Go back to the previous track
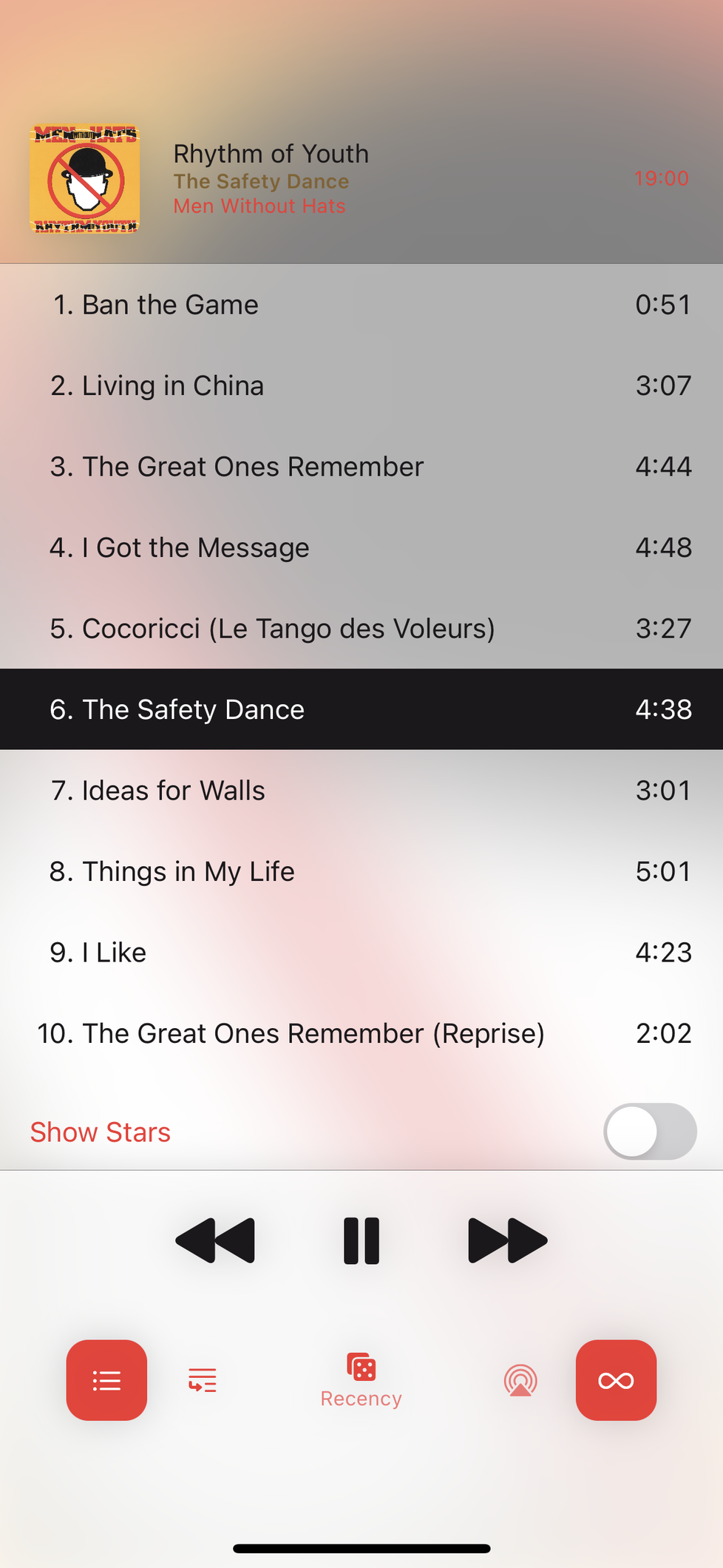The width and height of the screenshot is (723, 1568). click(215, 1240)
